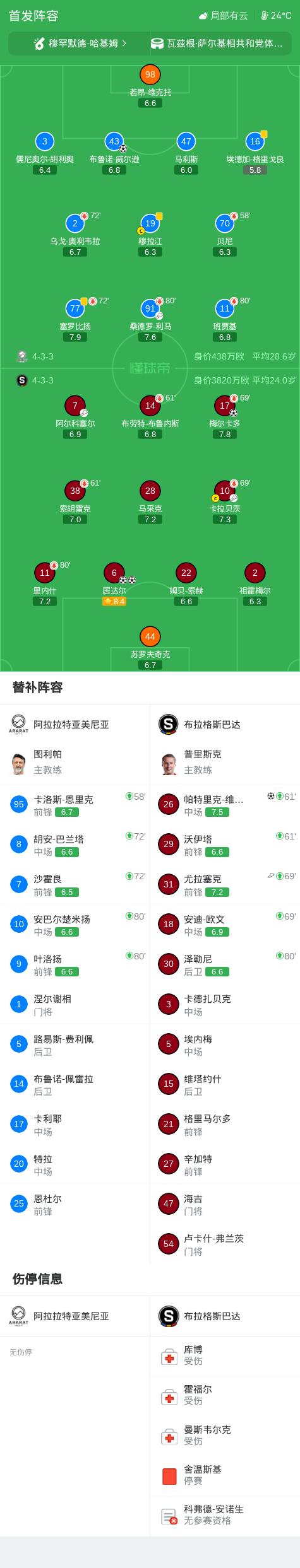
Task: View goalkeeper 苏罗夫奇克 number 44
Action: [x=150, y=648]
